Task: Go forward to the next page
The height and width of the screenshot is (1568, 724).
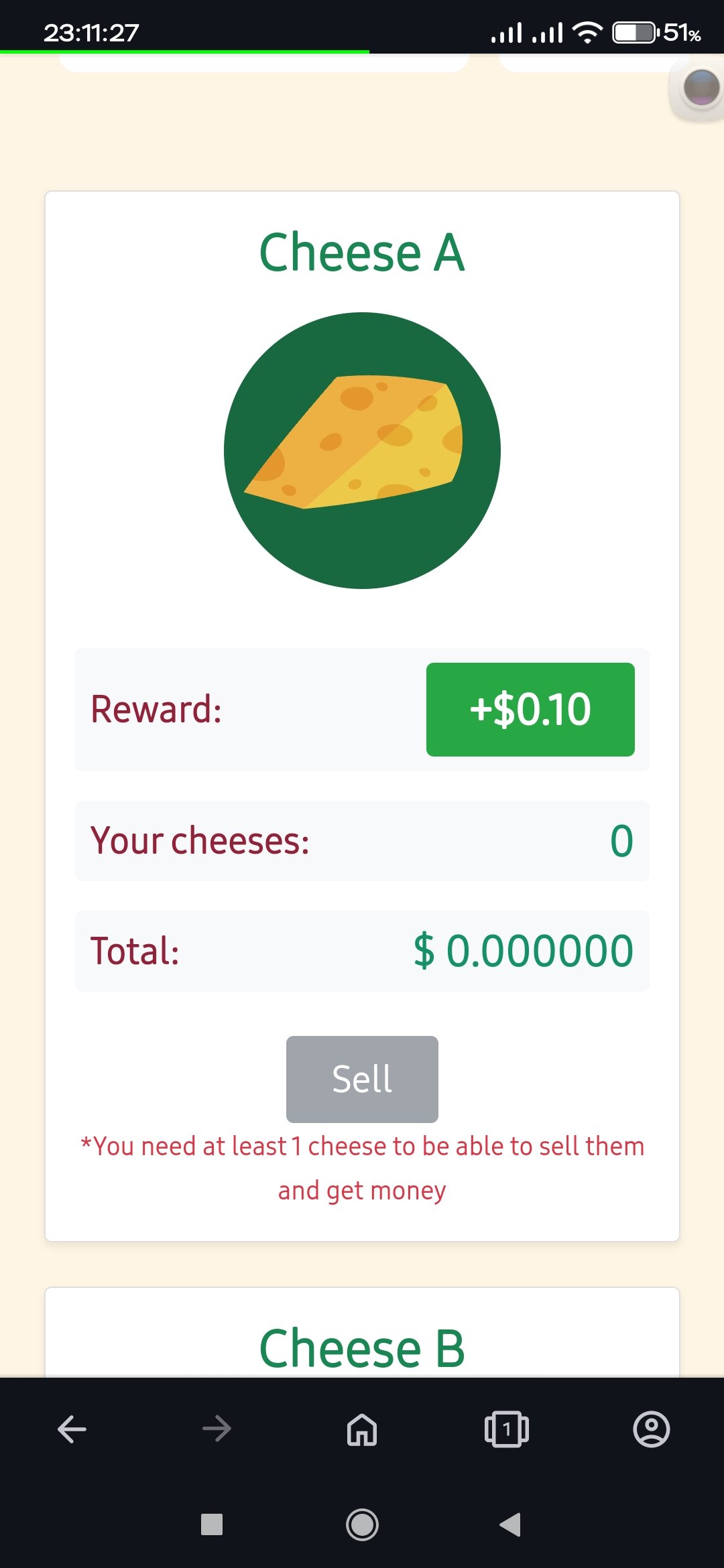Action: coord(217,1429)
